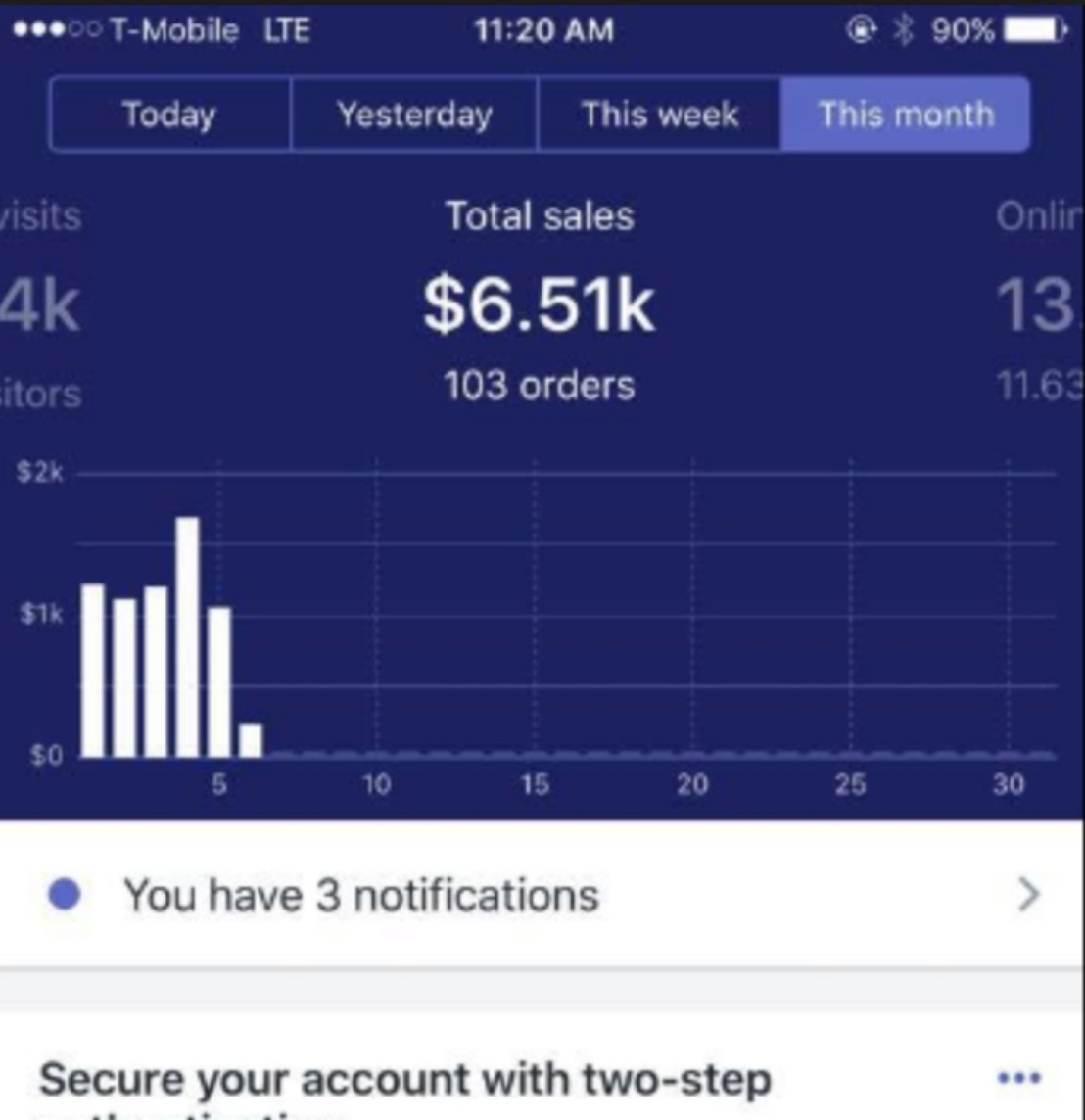This screenshot has width=1085, height=1120.
Task: Open the two-step card's three-dot menu
Action: click(1019, 1076)
